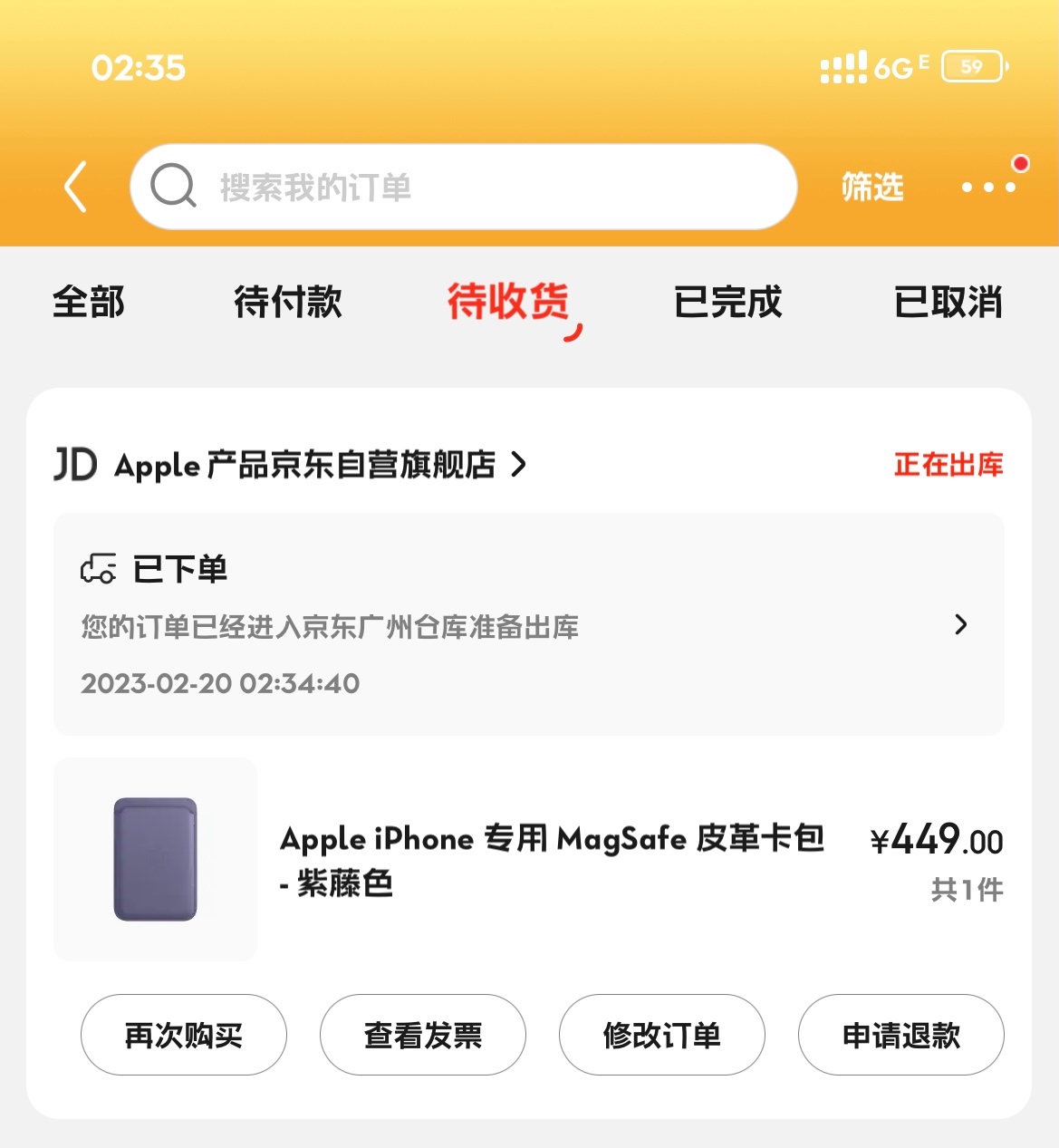Screen dimensions: 1059x1148
Task: Tap the 再次购买 button
Action: (x=184, y=1035)
